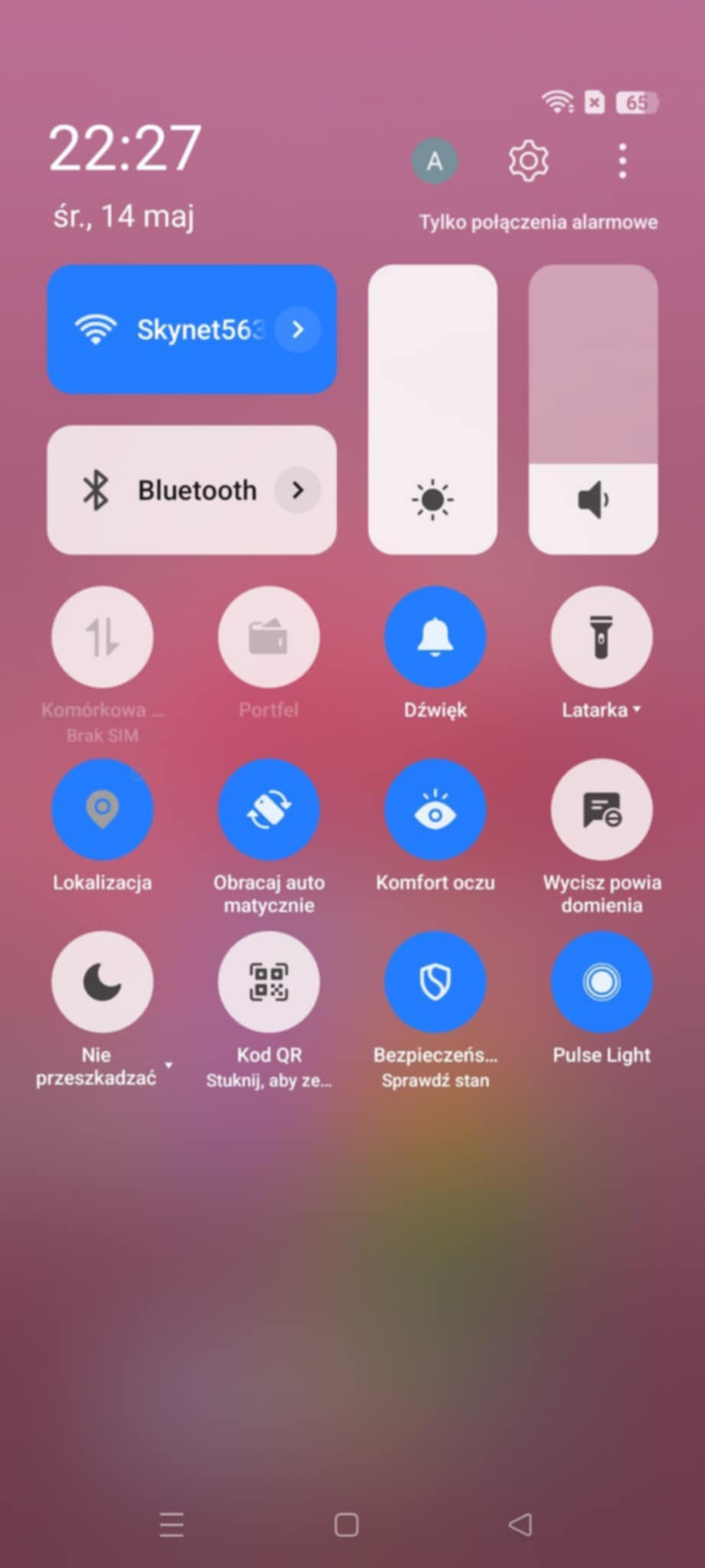Expand Bluetooth device list arrow
This screenshot has width=705, height=1568.
click(298, 490)
